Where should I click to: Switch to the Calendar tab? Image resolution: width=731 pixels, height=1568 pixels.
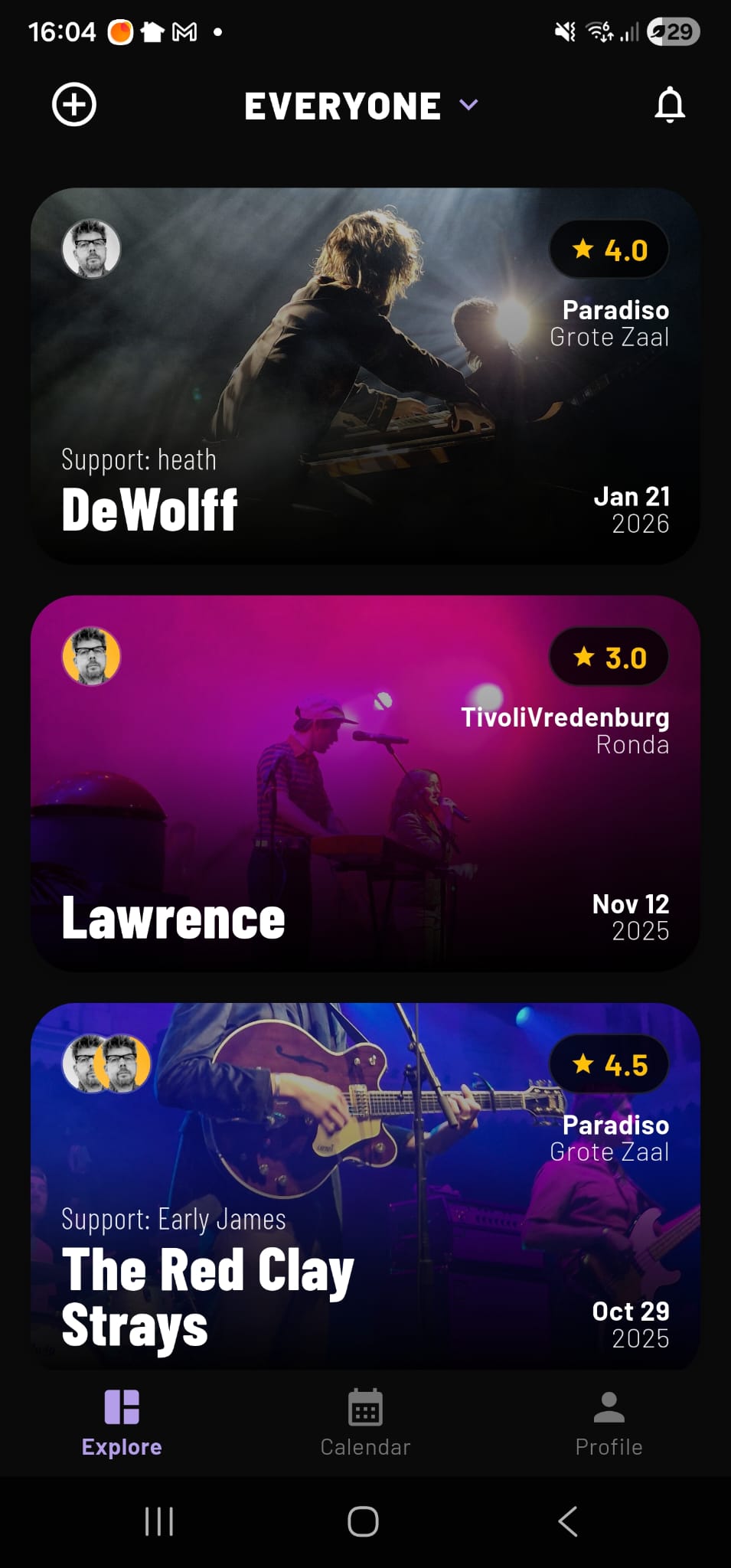[365, 1423]
